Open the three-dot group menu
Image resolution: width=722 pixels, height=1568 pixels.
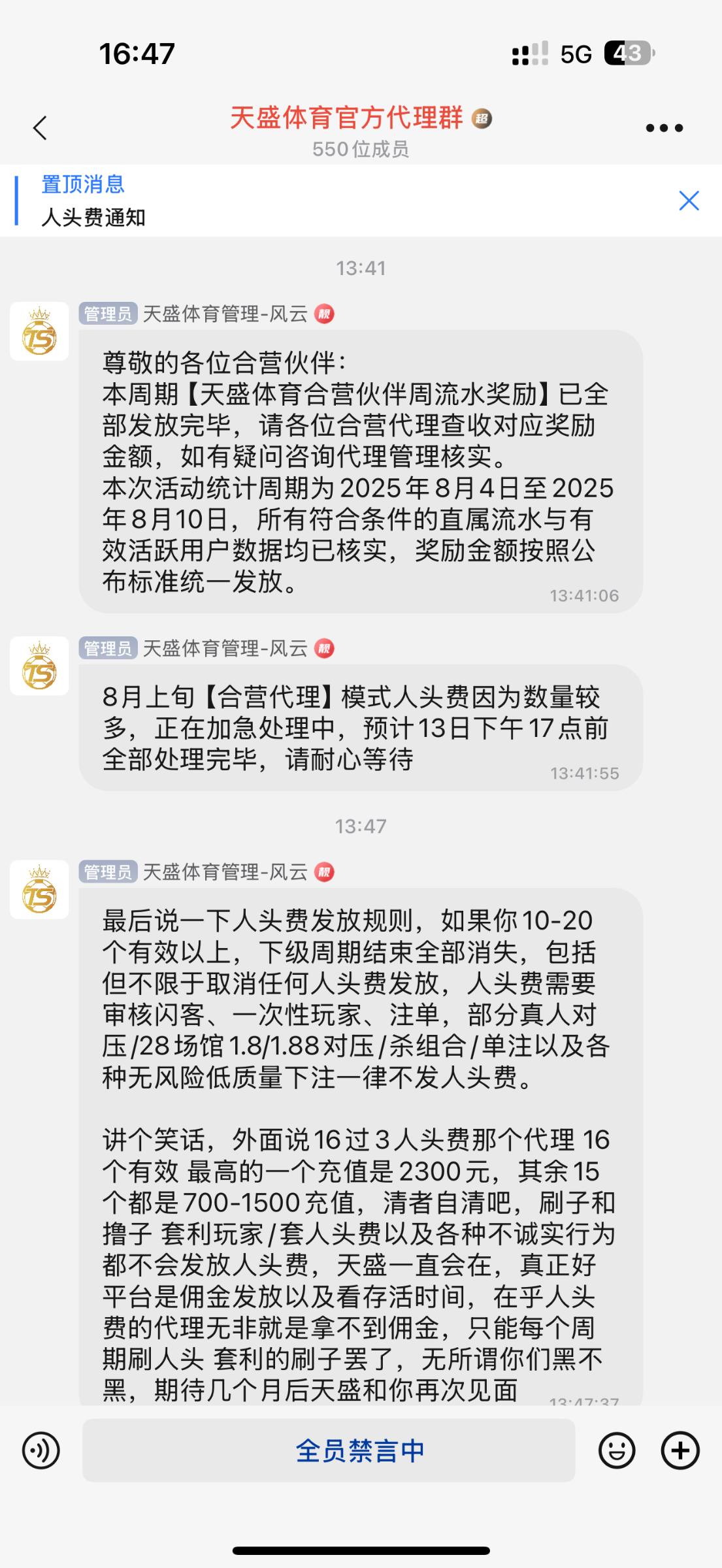(x=664, y=128)
